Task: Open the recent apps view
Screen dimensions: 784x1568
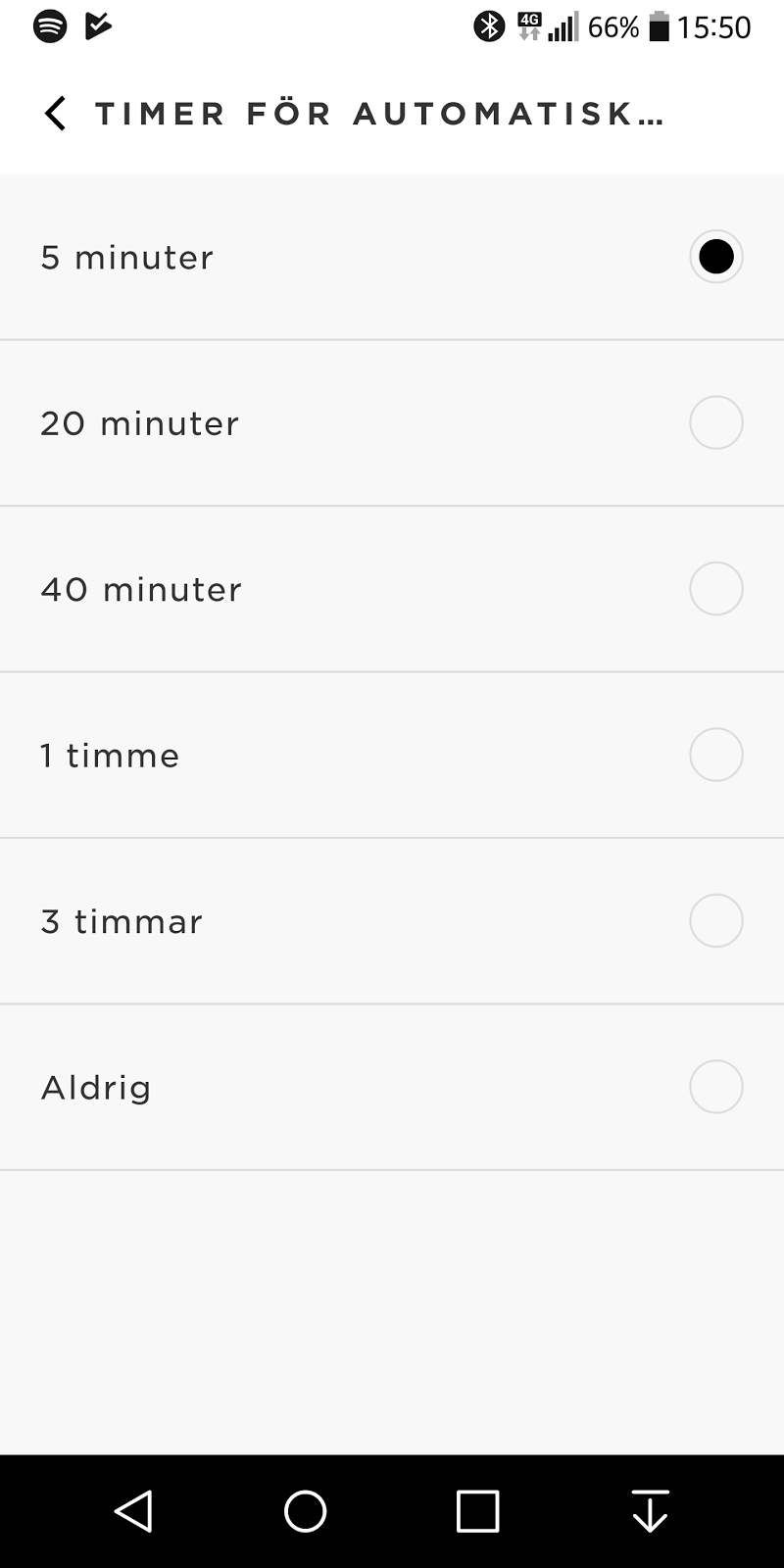Action: [x=477, y=1510]
